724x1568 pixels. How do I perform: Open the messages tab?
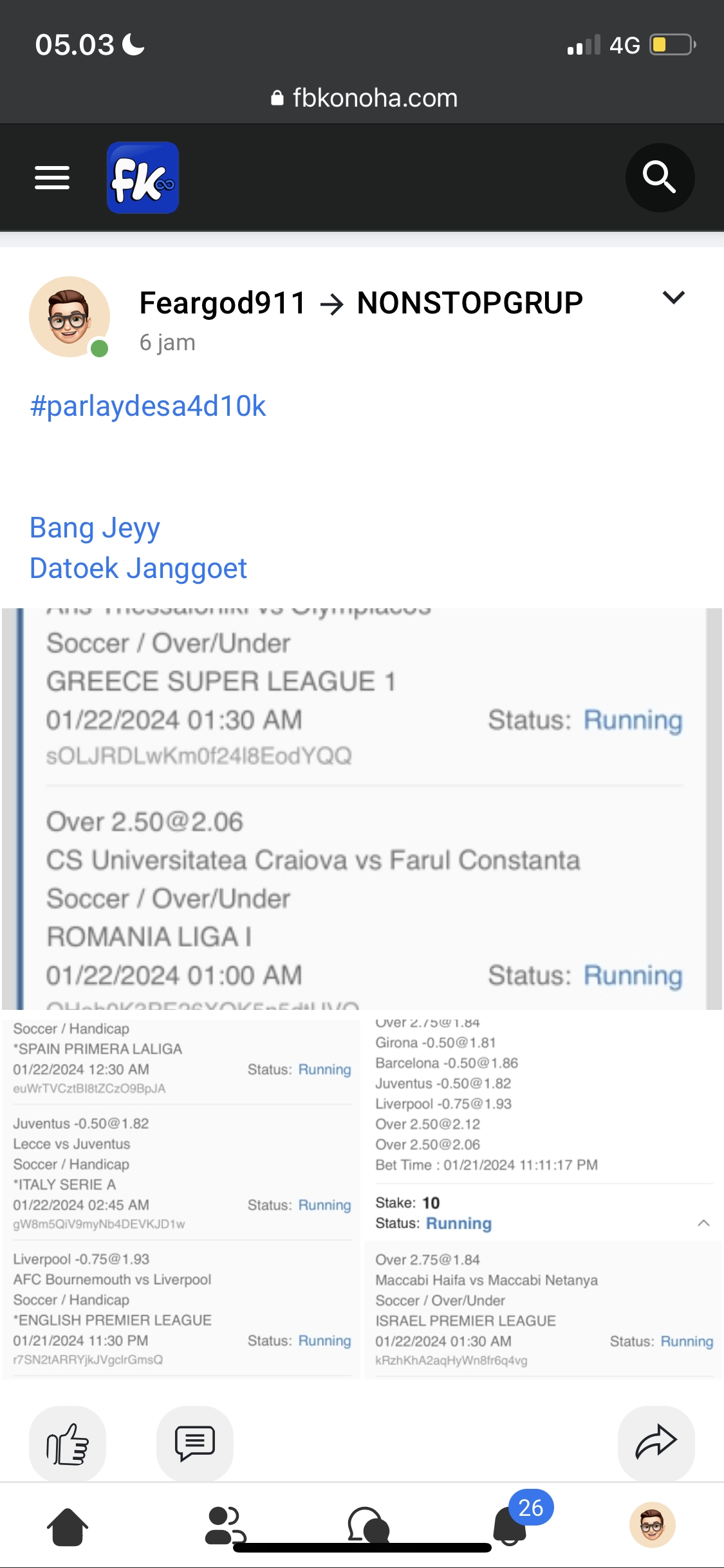pyautogui.click(x=367, y=1526)
